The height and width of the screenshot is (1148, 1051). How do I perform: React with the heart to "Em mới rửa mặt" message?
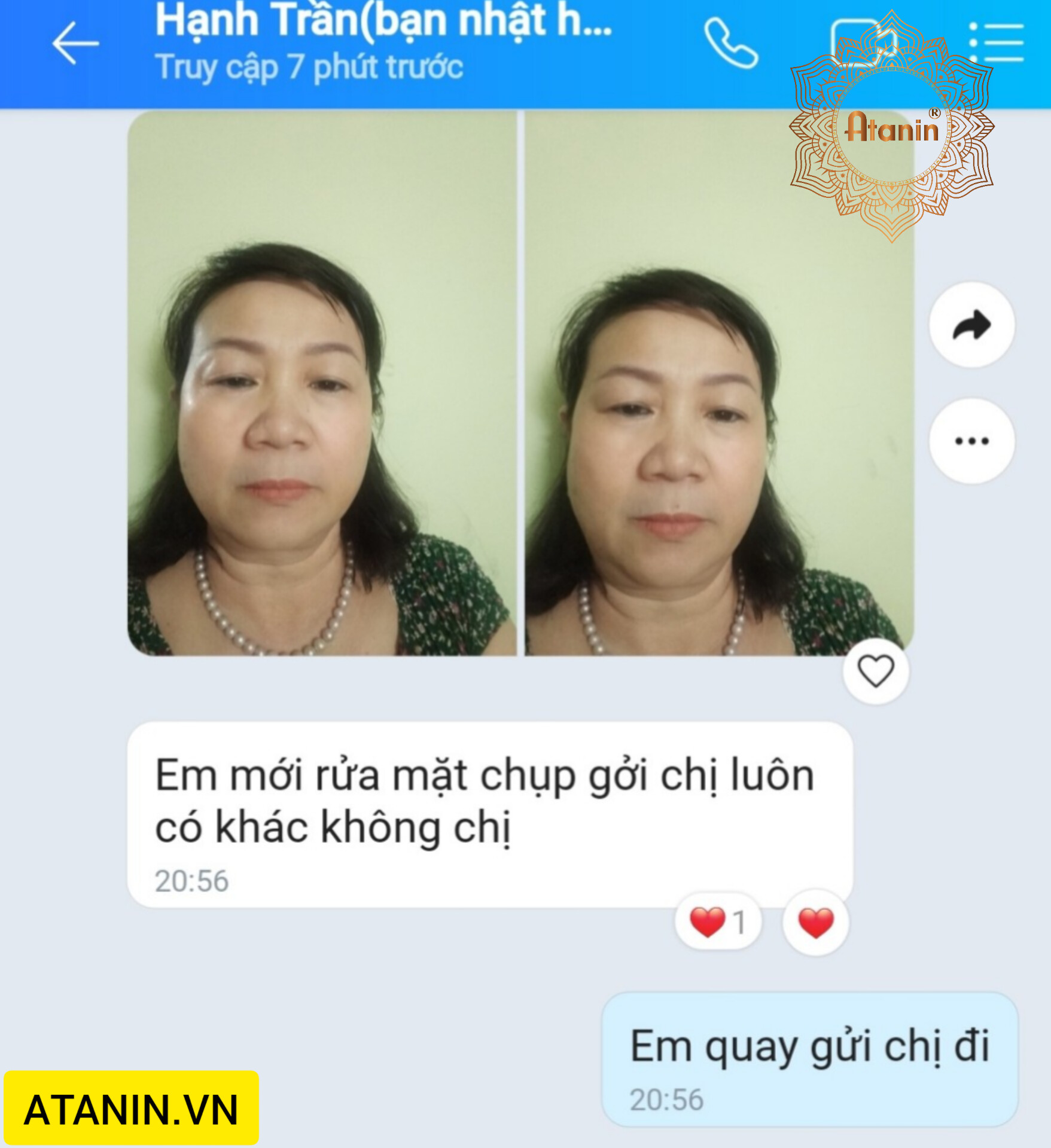[815, 922]
